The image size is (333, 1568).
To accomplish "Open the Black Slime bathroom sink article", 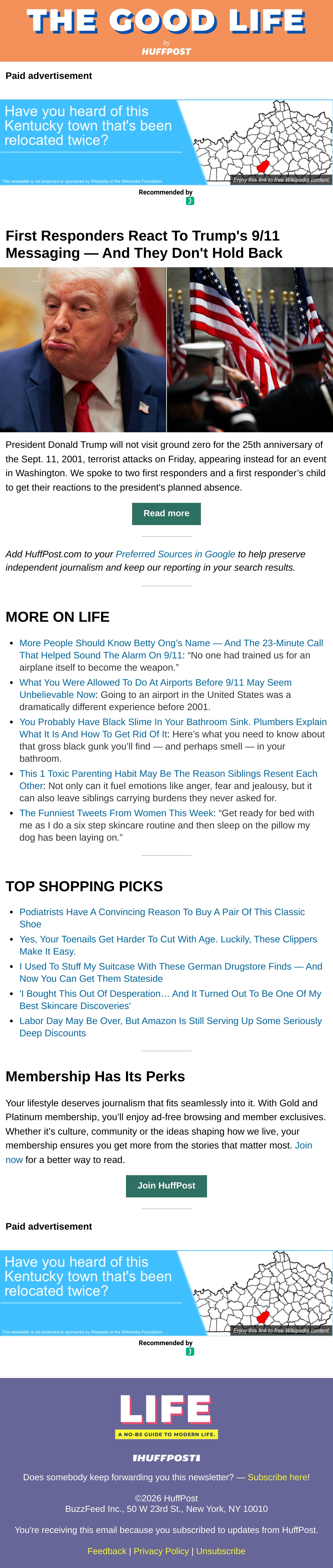I will (173, 728).
